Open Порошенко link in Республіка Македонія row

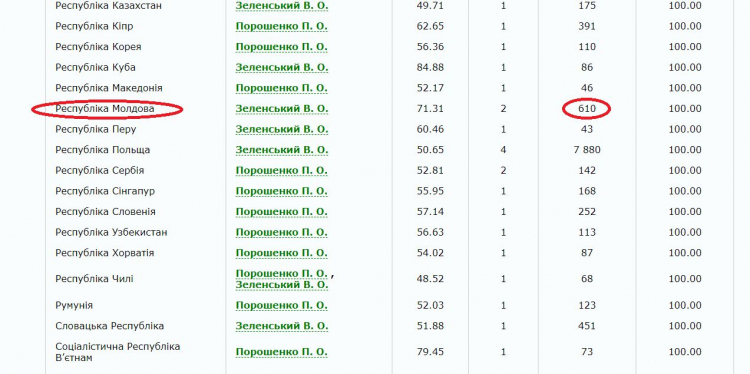[281, 88]
